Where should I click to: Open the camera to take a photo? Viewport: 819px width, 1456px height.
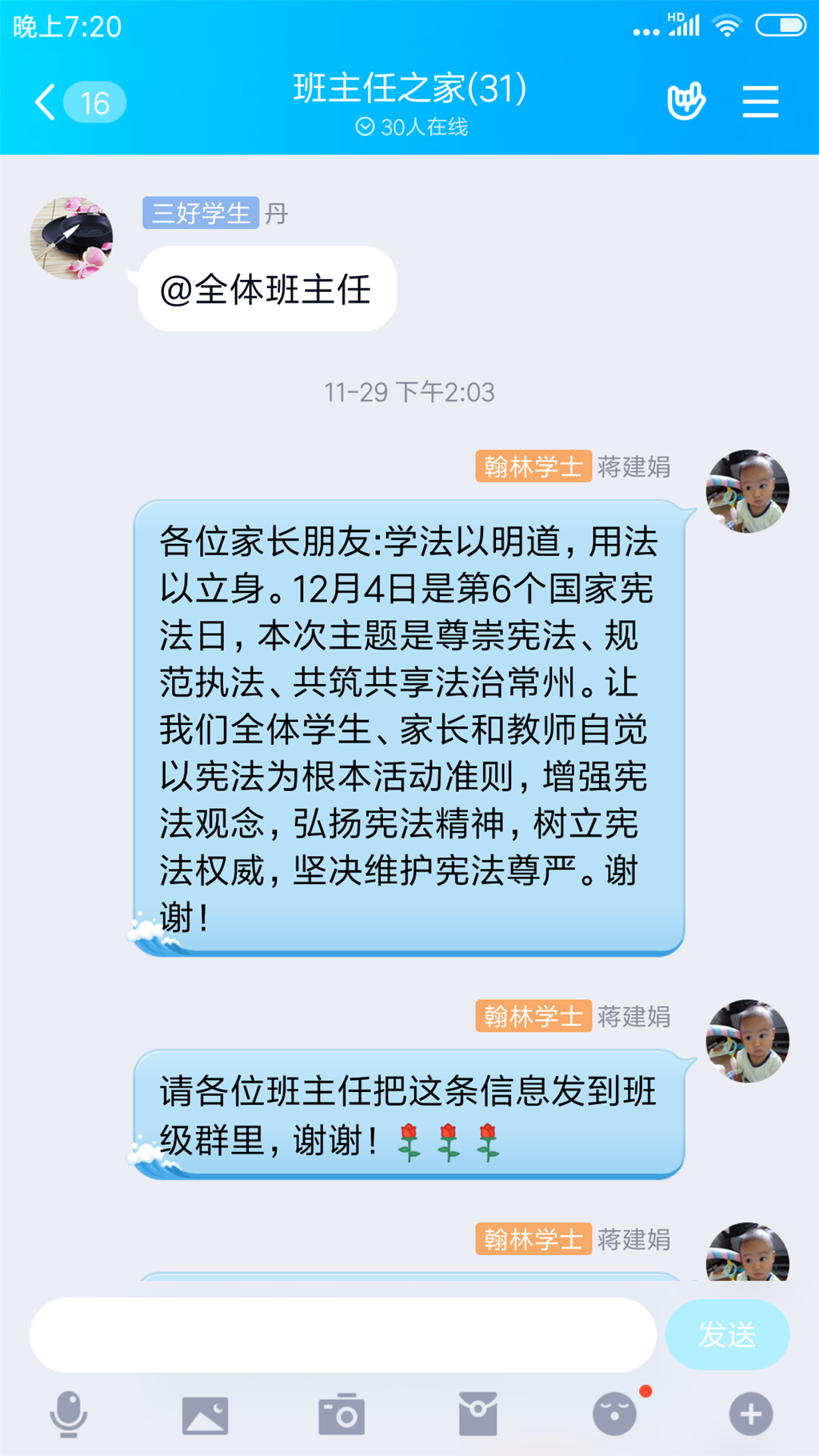(x=342, y=1414)
